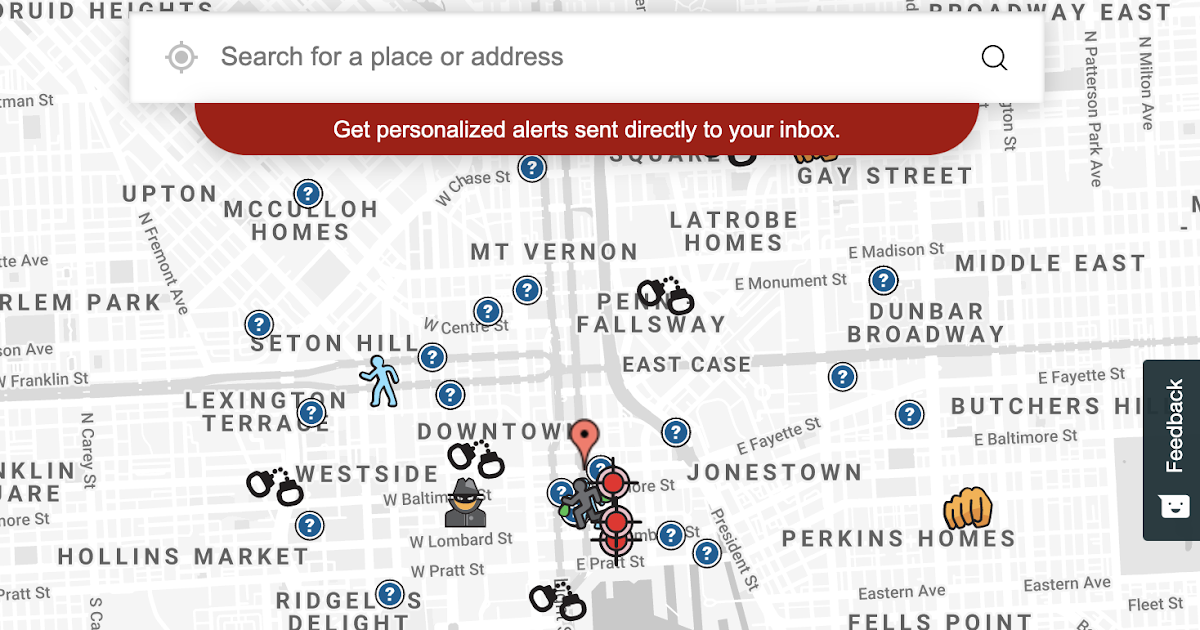Screen dimensions: 1200x630
Task: Open the question marker above Butchers Hill's E Baltimore St
Action: 909,413
